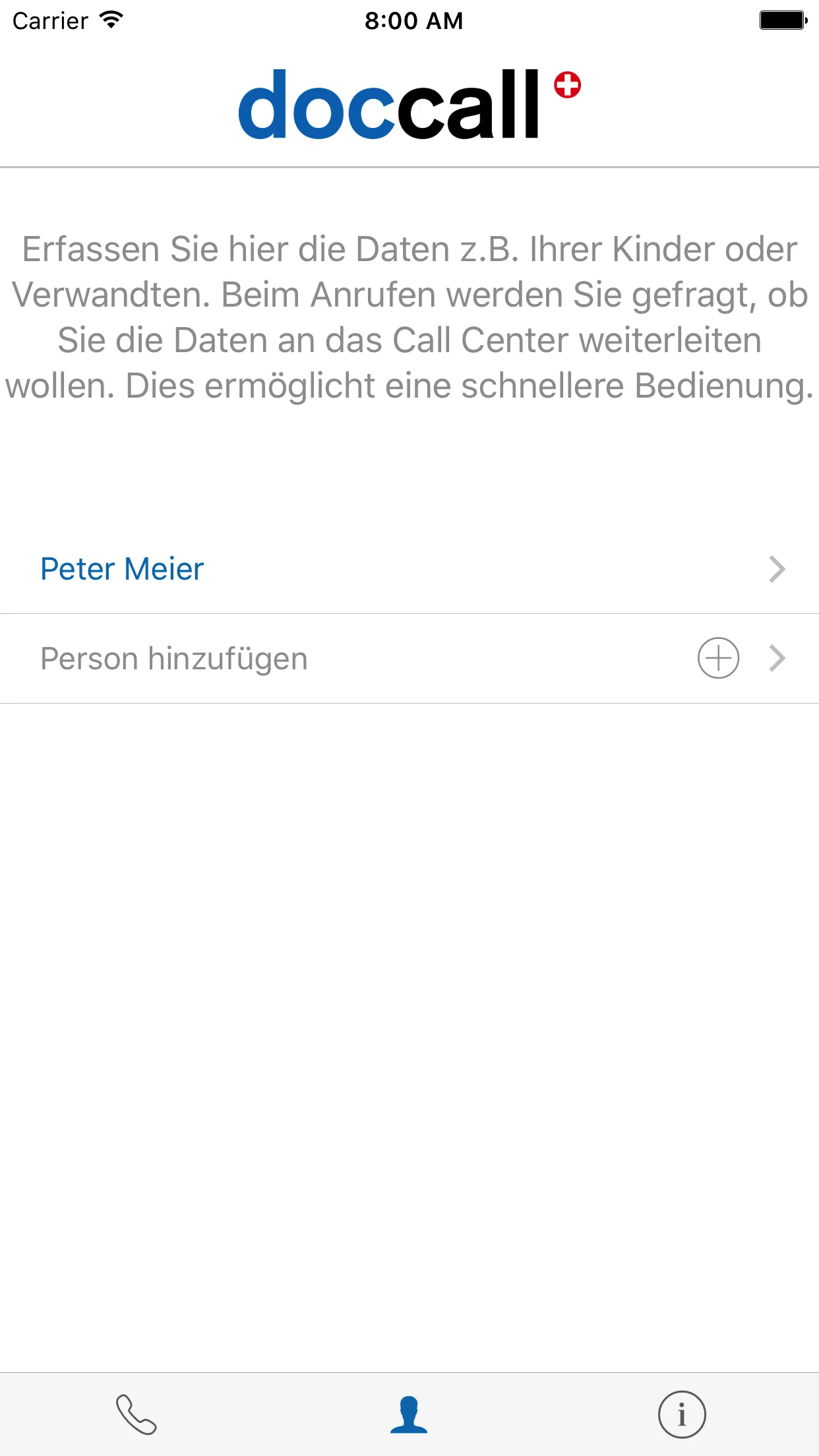Open the info tab at bottom right
Image resolution: width=819 pixels, height=1456 pixels.
(682, 1413)
